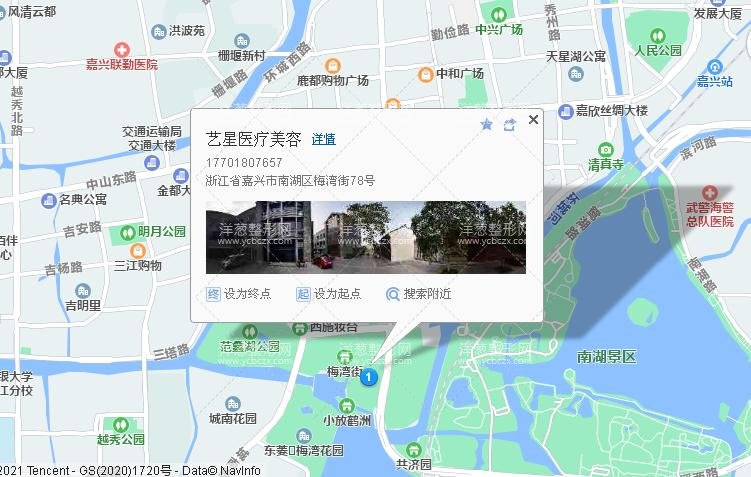Share the 艺星医疗美容 location
Screen dimensions: 751x477
click(x=509, y=124)
